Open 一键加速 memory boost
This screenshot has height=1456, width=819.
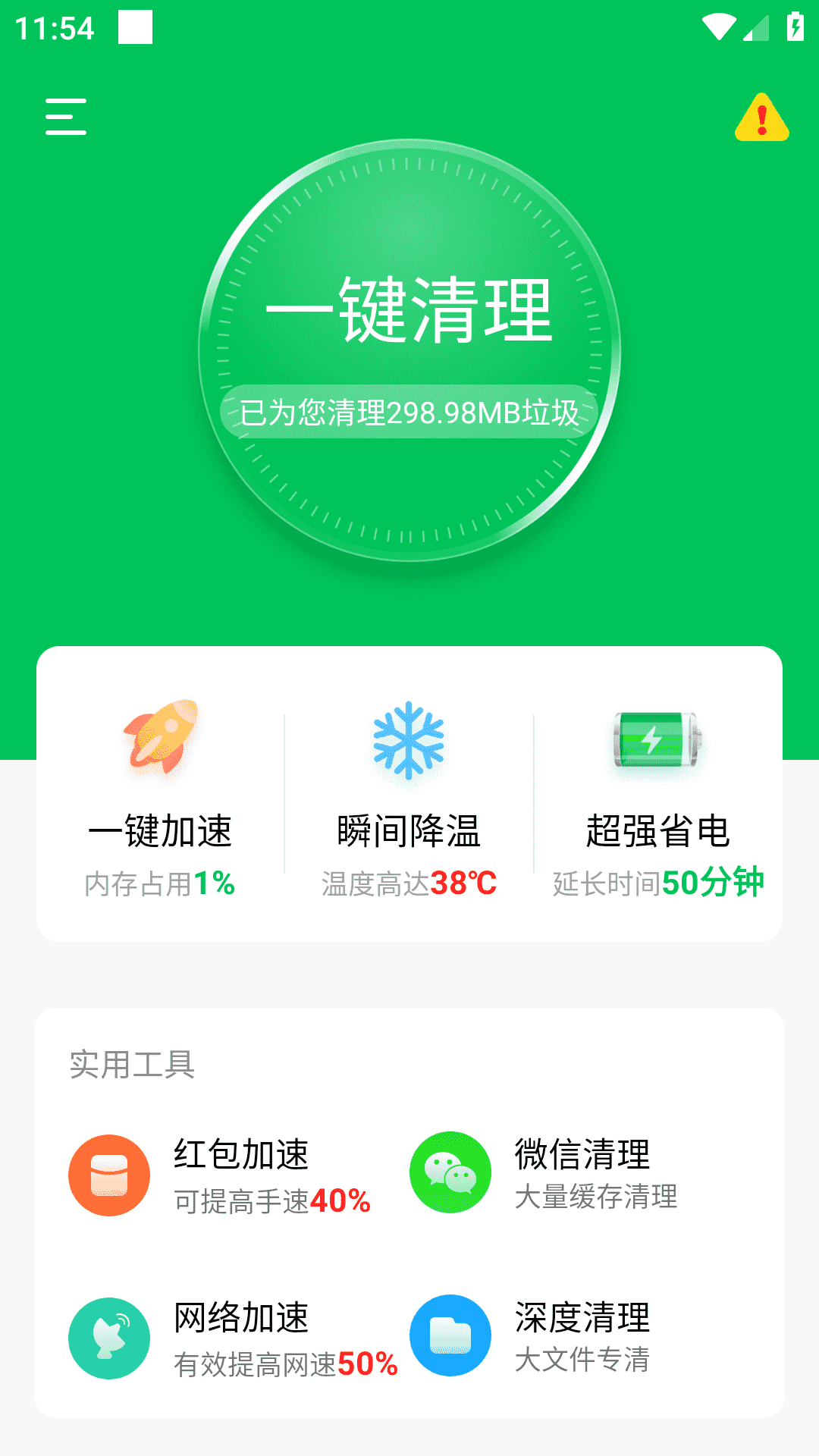pos(160,796)
